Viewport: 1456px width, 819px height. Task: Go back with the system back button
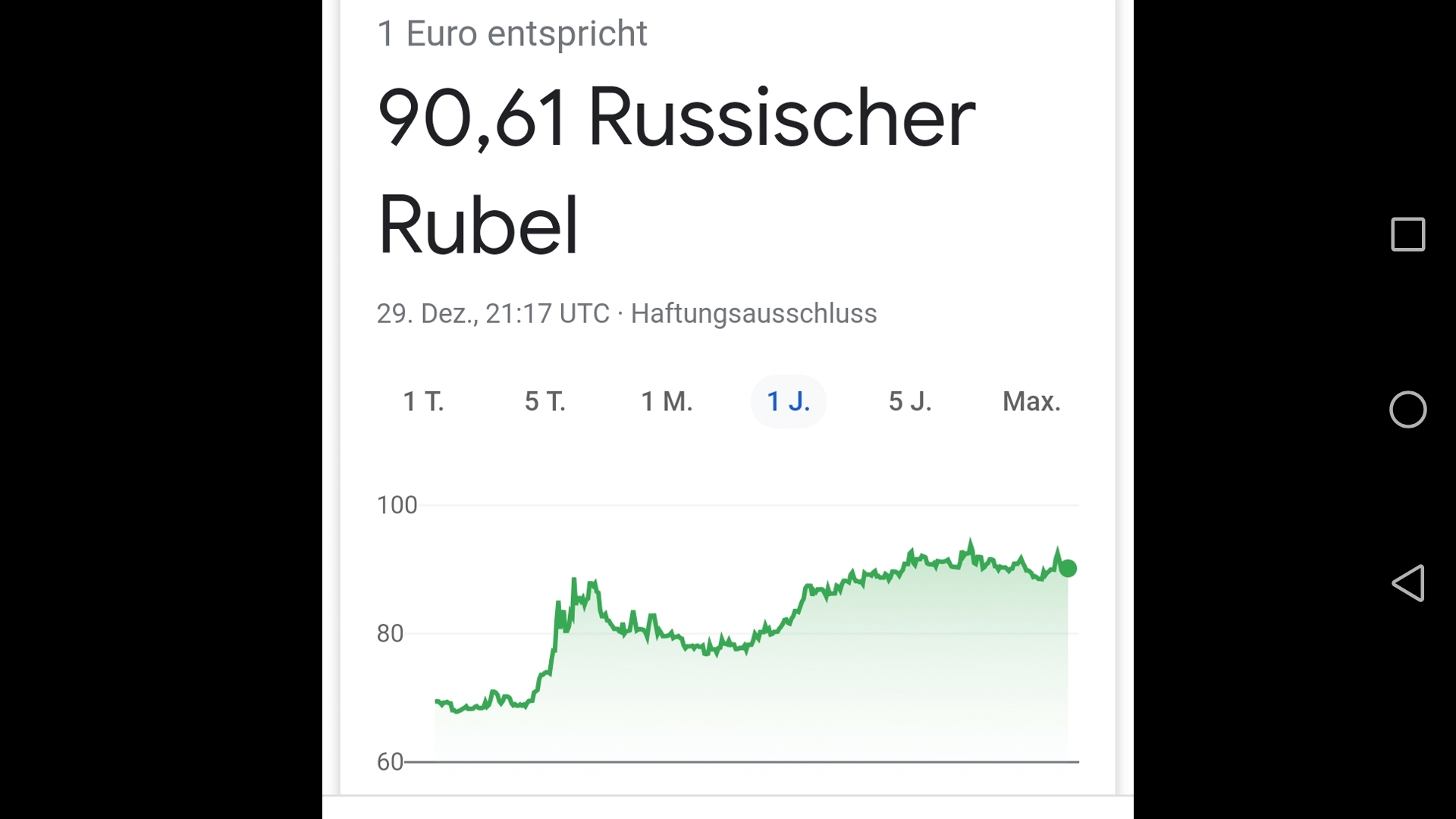[1408, 583]
